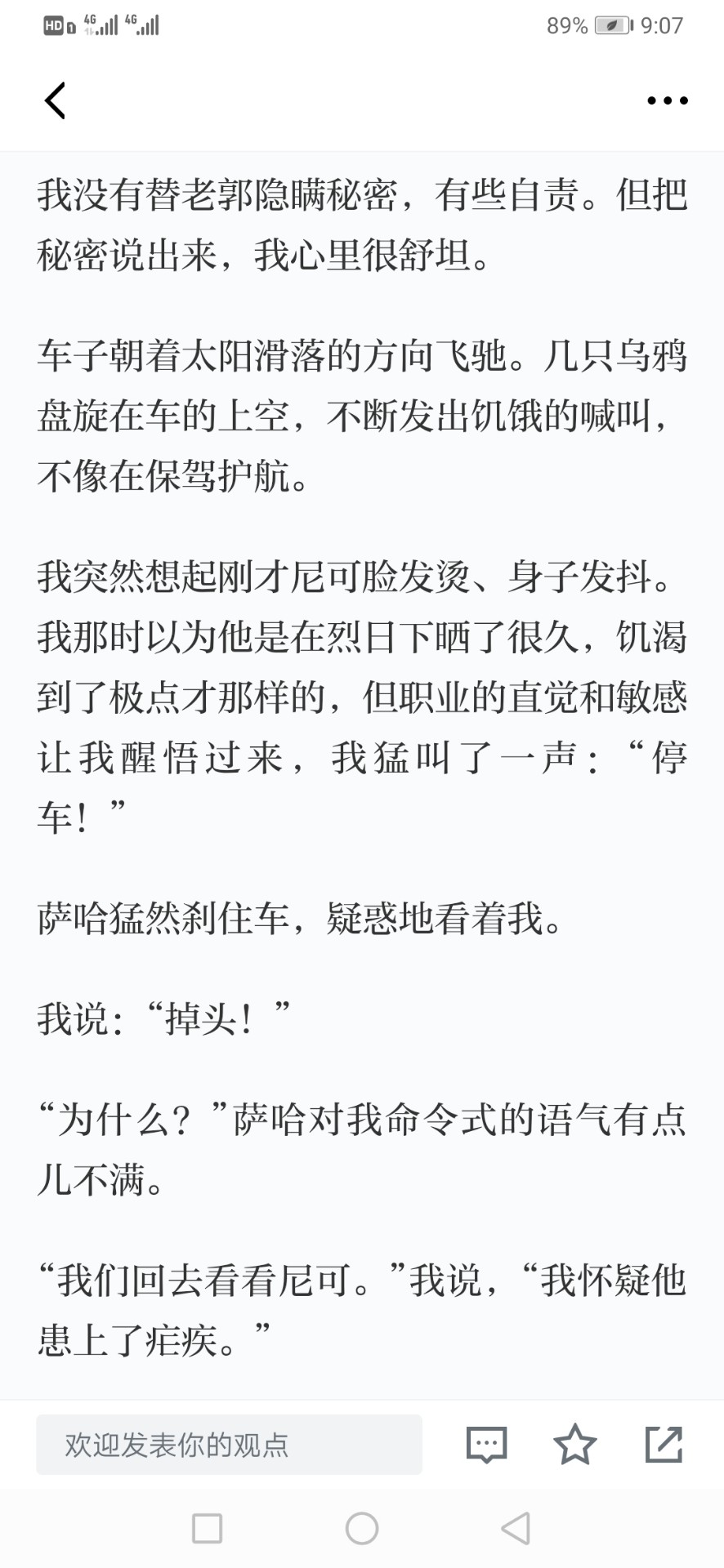This screenshot has height=1568, width=724.
Task: Open recent apps with the square button
Action: click(x=207, y=1528)
